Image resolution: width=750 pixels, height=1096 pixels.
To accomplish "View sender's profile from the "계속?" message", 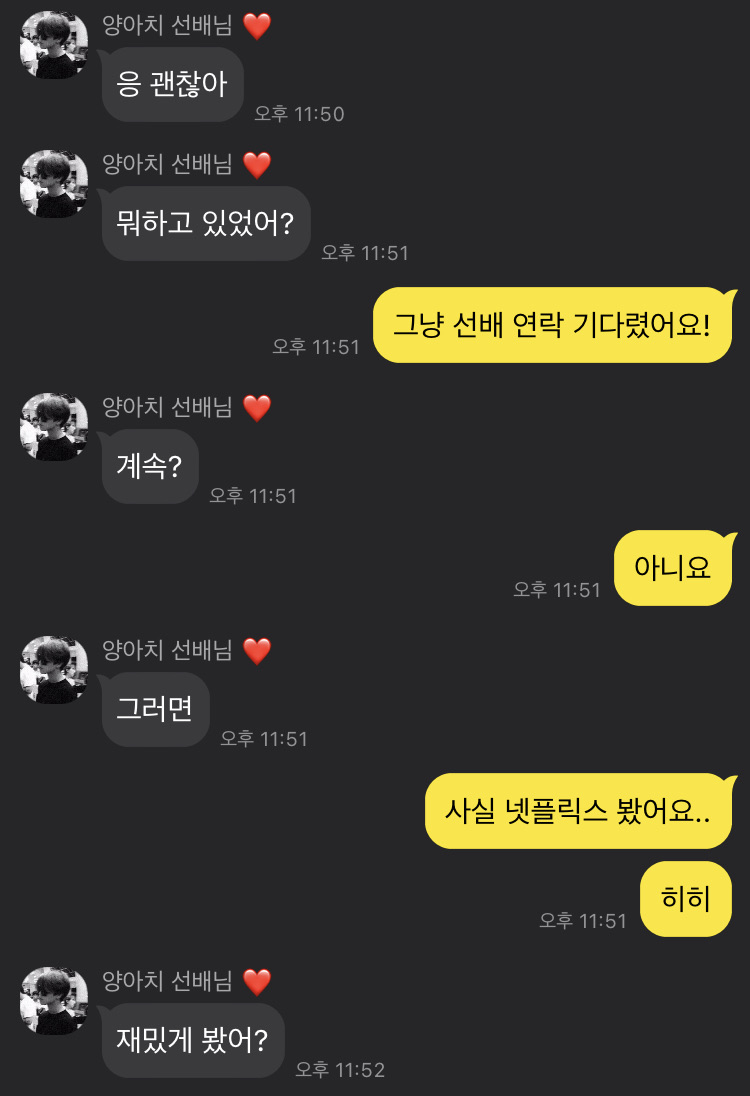I will click(x=54, y=427).
